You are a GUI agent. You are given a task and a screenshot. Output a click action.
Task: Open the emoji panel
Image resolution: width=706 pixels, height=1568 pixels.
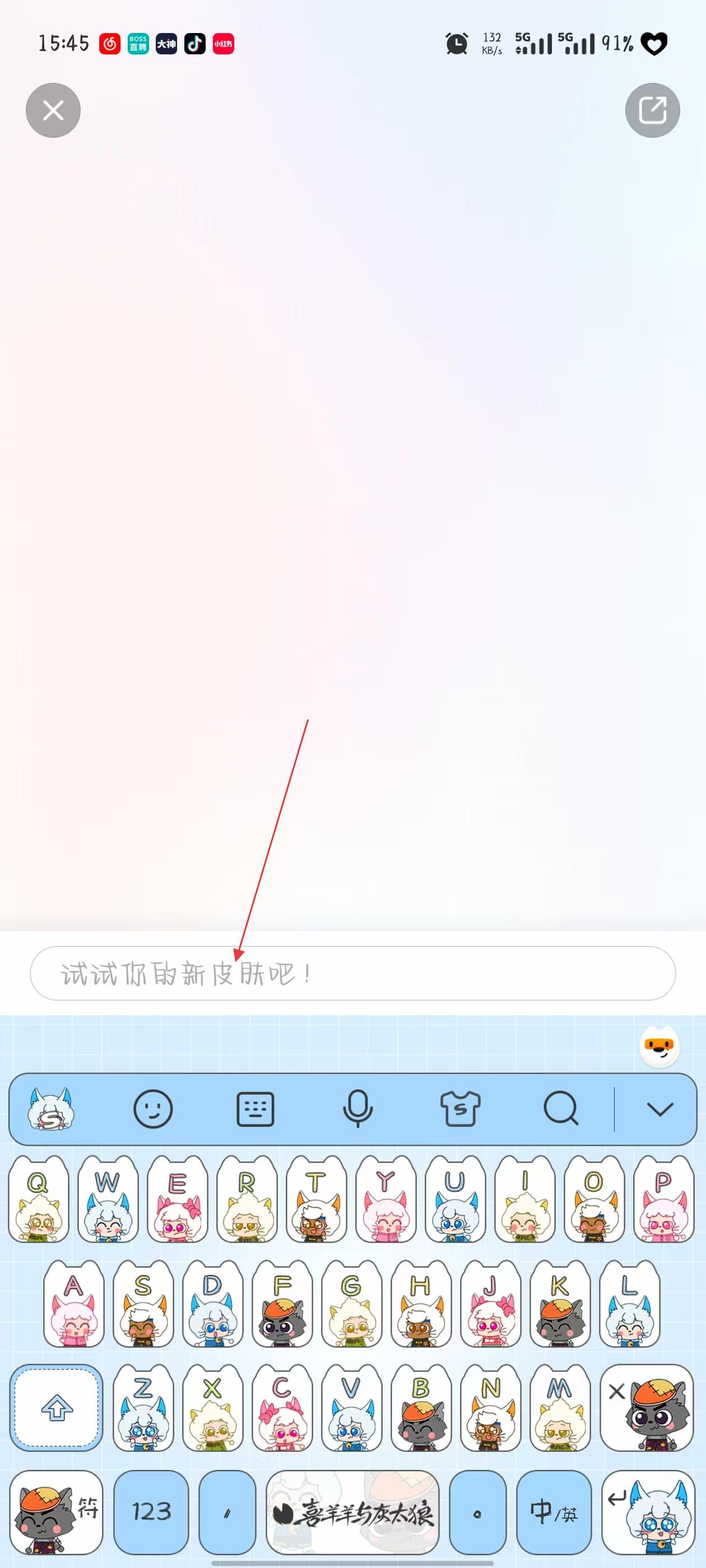[153, 1108]
